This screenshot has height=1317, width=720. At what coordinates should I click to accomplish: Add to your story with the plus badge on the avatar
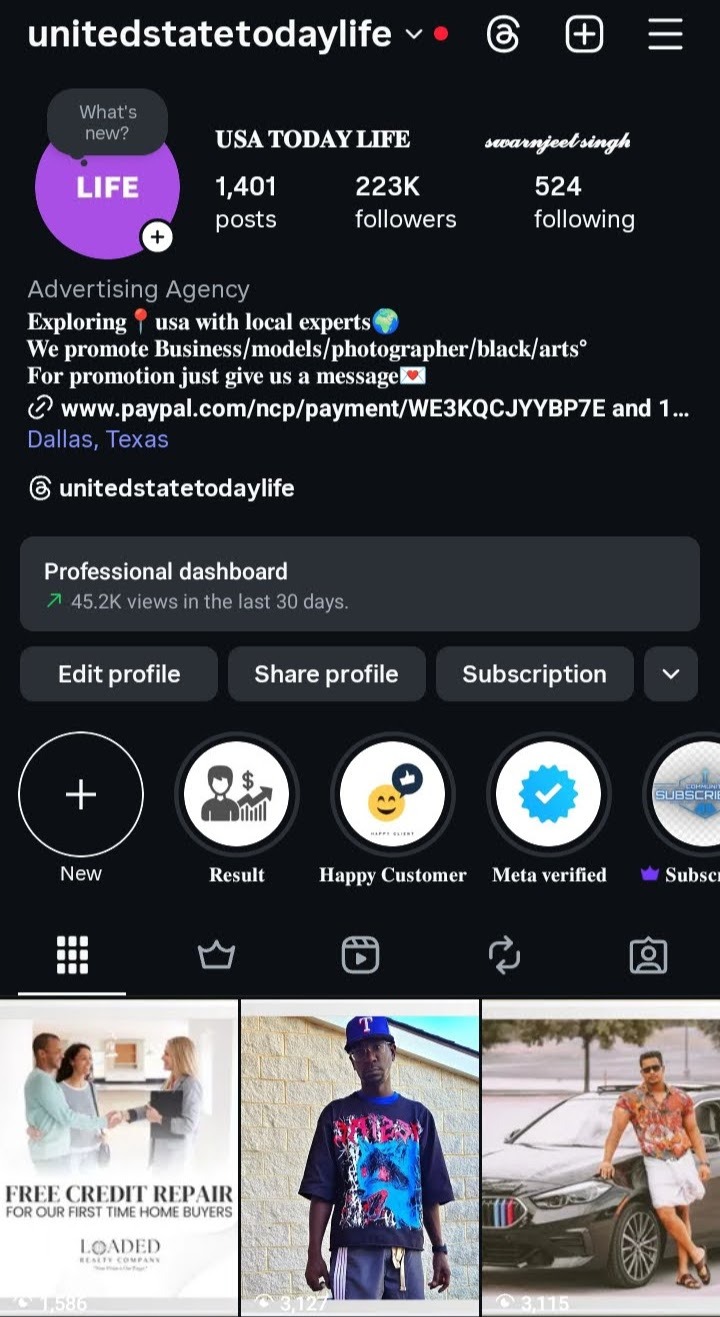[157, 237]
